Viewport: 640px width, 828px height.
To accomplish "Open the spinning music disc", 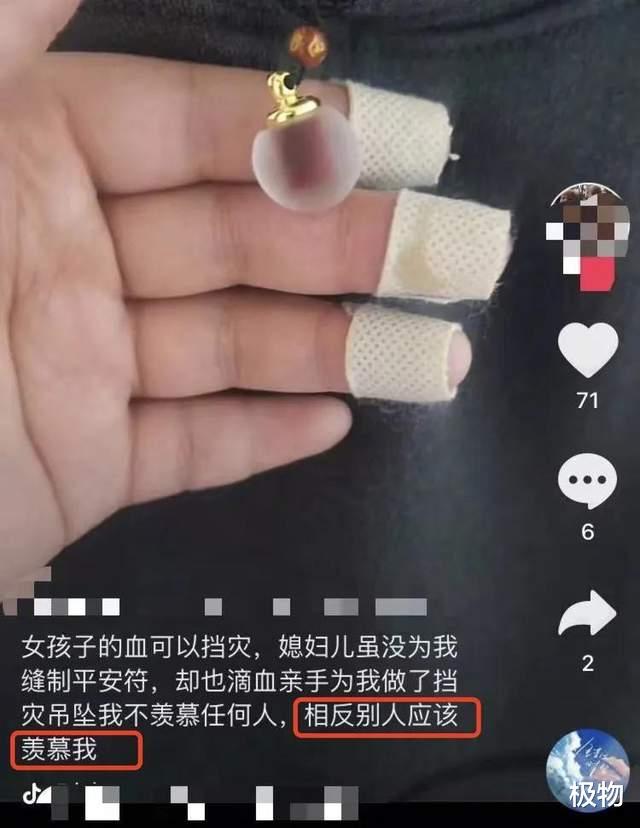I will point(587,770).
